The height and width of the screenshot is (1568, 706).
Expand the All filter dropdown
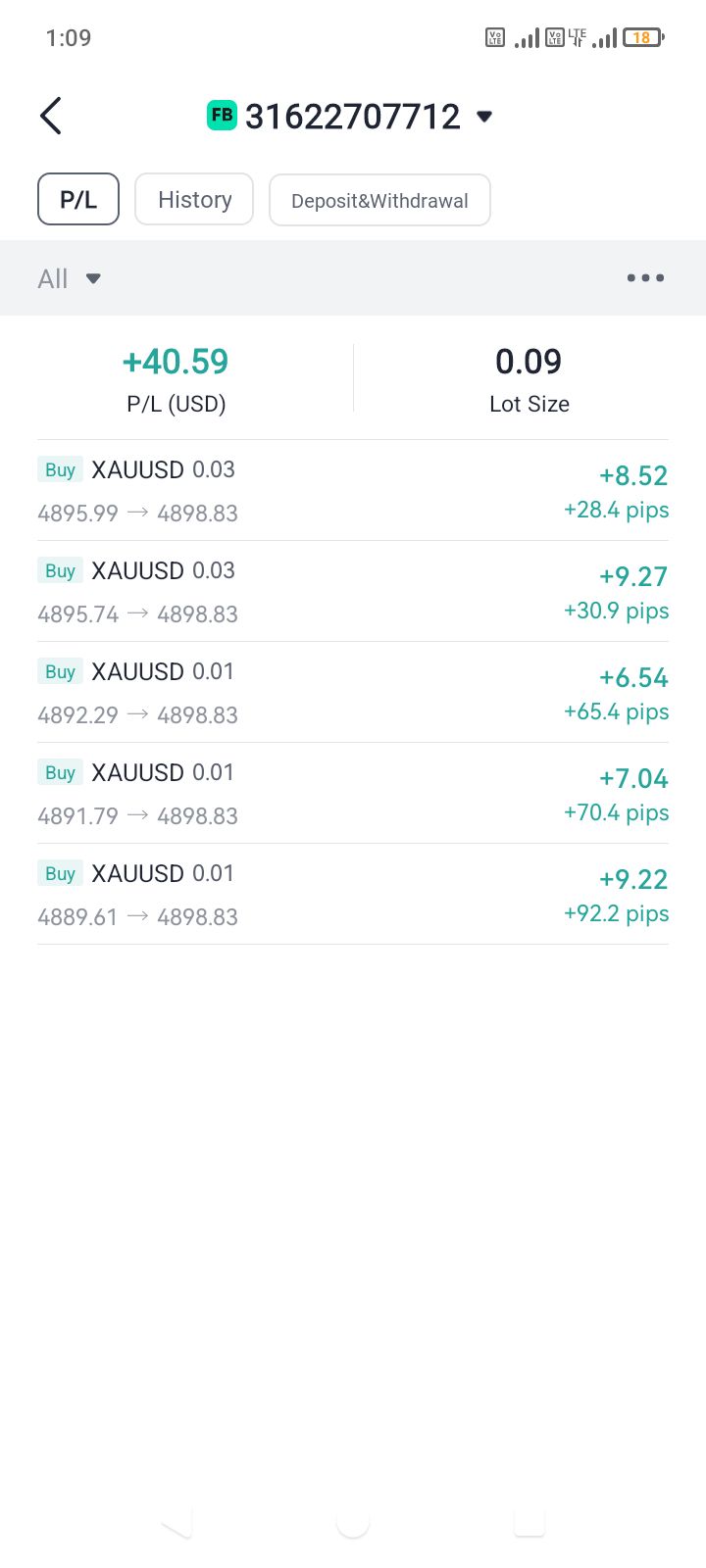pos(69,278)
